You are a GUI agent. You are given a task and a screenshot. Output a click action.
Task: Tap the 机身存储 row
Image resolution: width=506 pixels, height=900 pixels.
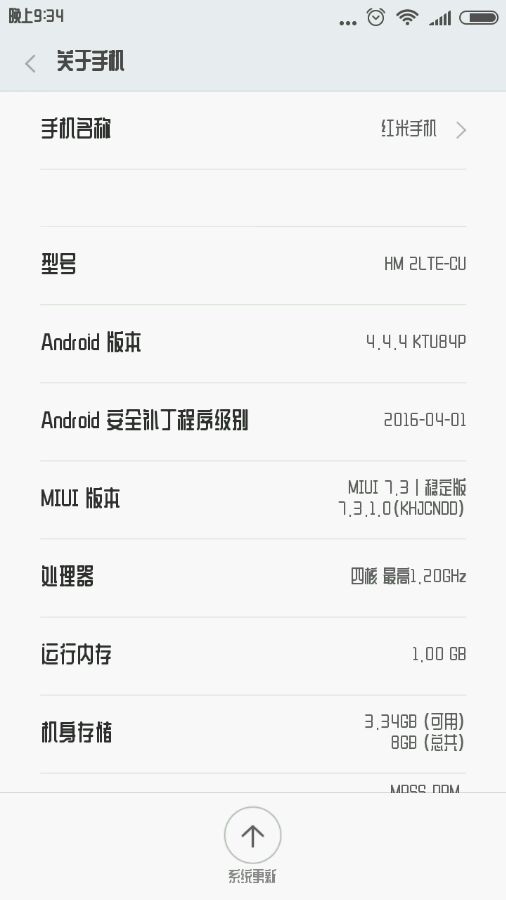point(253,734)
